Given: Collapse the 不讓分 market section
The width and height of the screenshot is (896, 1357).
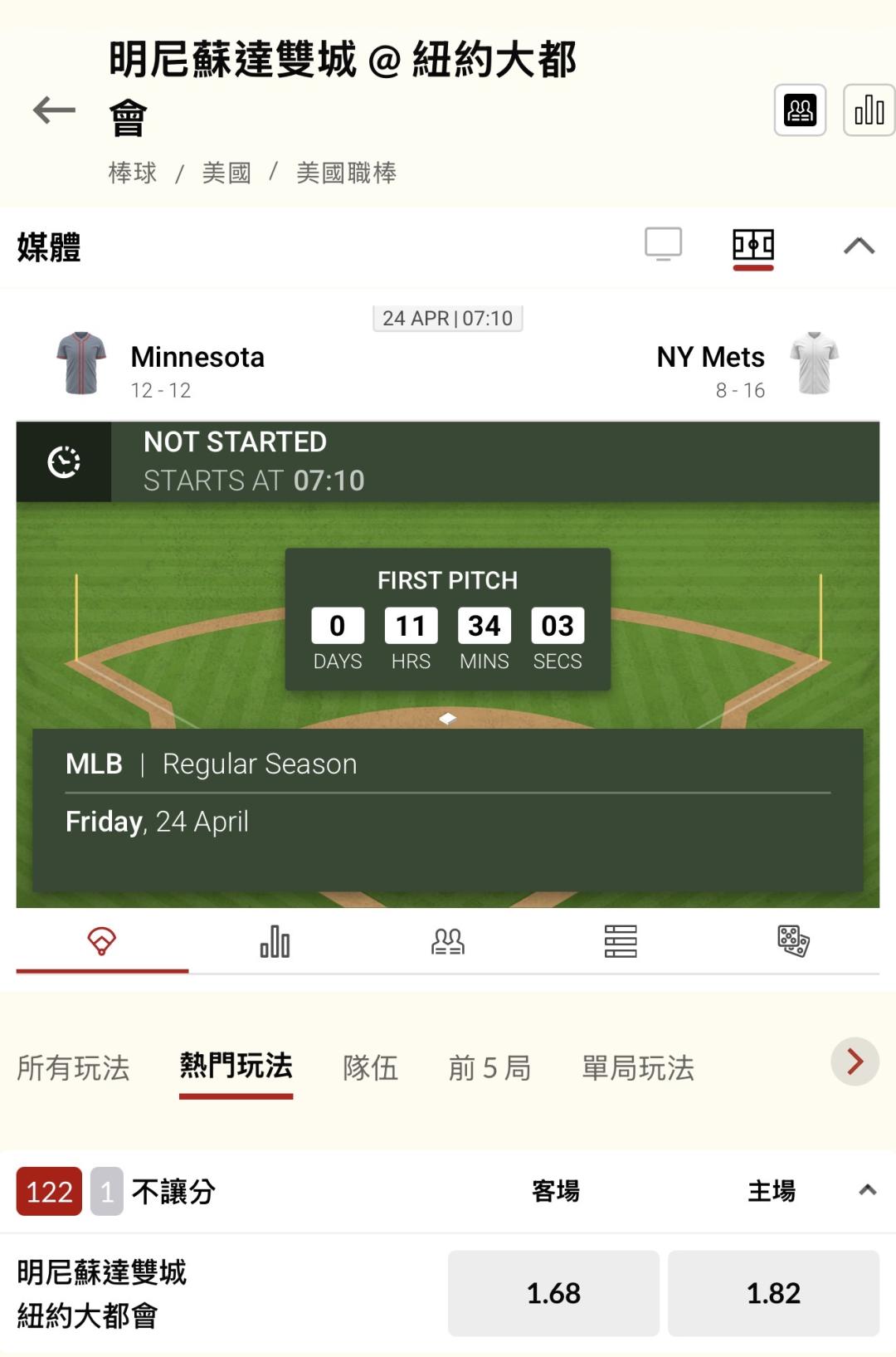Looking at the screenshot, I should [867, 1190].
